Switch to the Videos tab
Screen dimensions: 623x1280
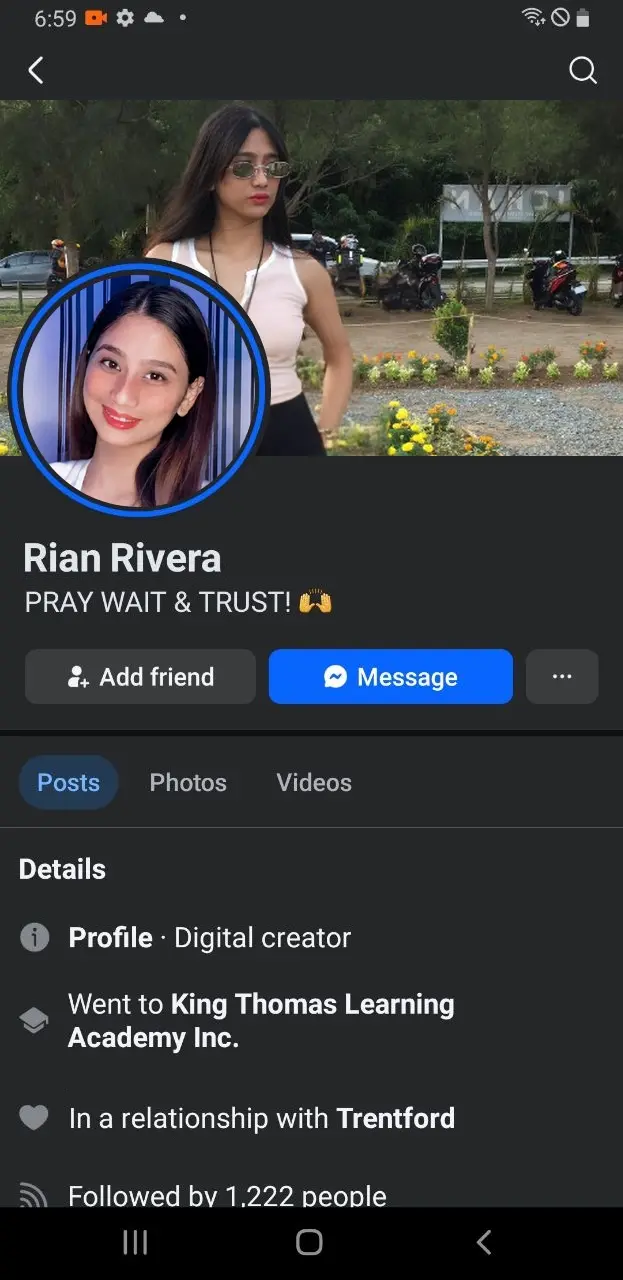pos(314,782)
